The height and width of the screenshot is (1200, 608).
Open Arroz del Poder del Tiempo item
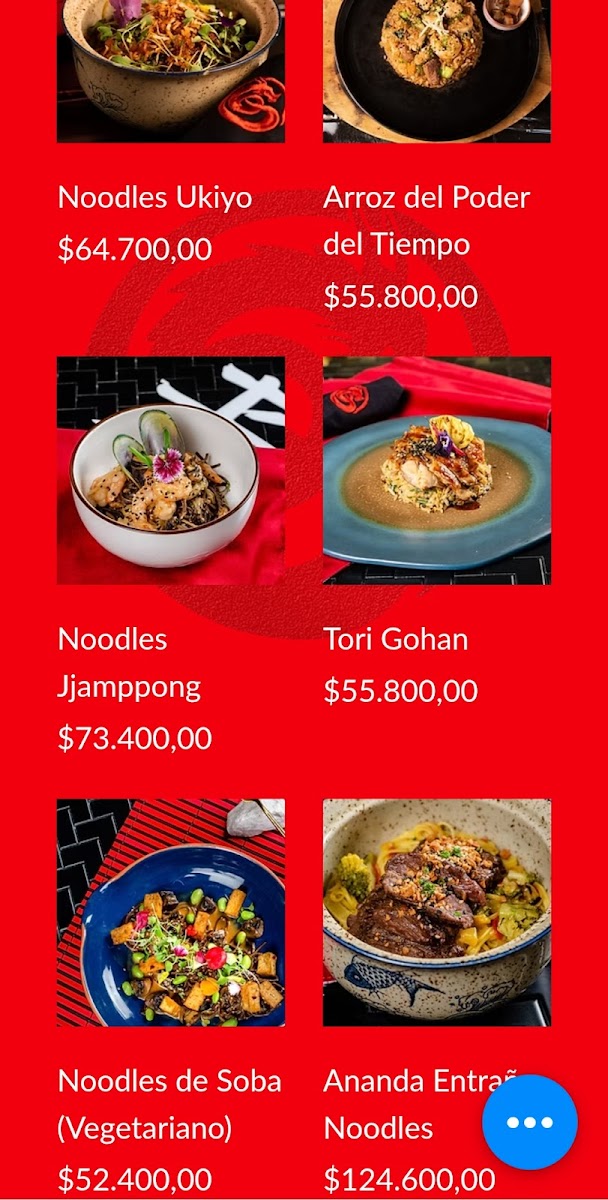(436, 155)
